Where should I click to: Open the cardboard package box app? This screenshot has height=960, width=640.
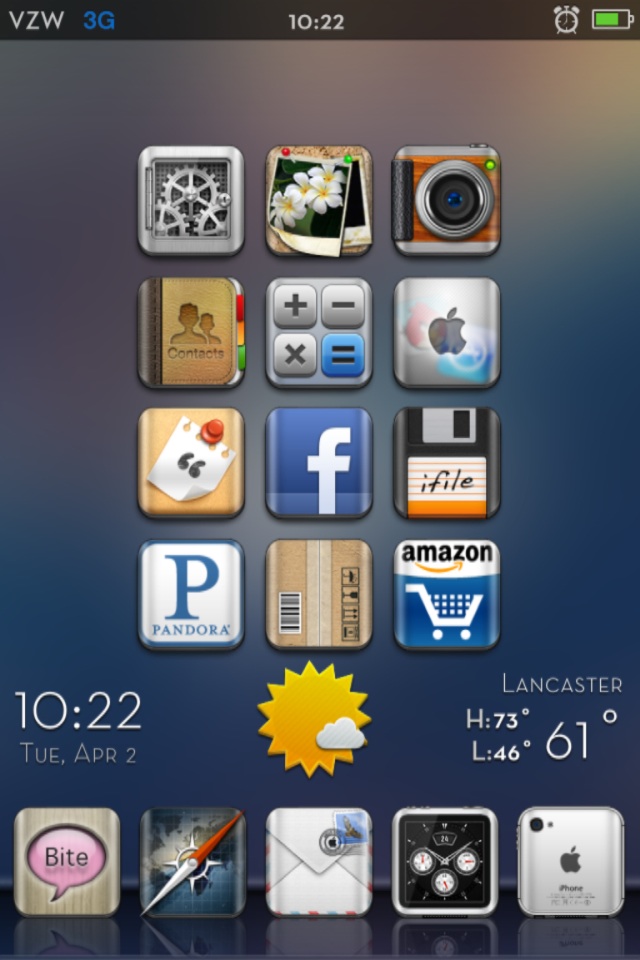318,594
